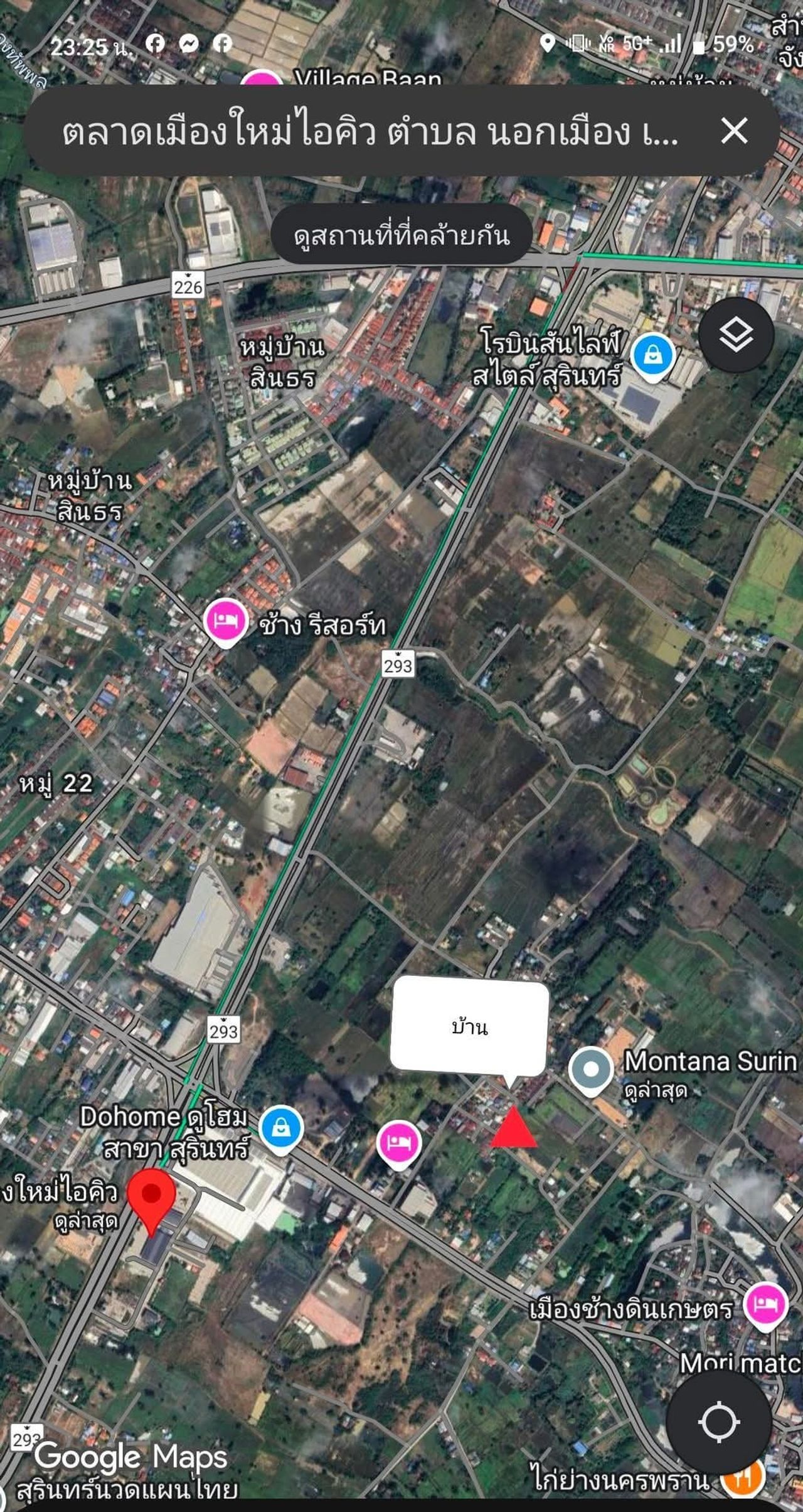The height and width of the screenshot is (1512, 803).
Task: Tap the ดูสถานที่ที่คล้ายกัน chip
Action: pyautogui.click(x=401, y=235)
